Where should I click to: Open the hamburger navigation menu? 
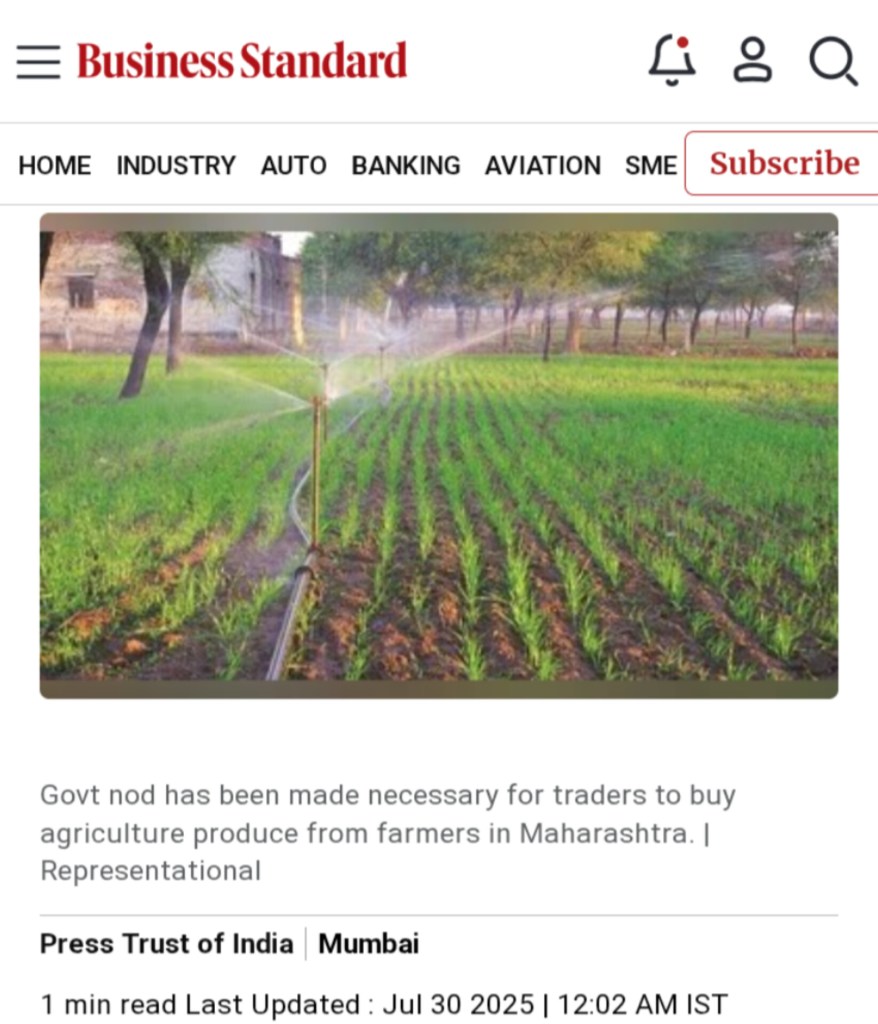point(39,62)
